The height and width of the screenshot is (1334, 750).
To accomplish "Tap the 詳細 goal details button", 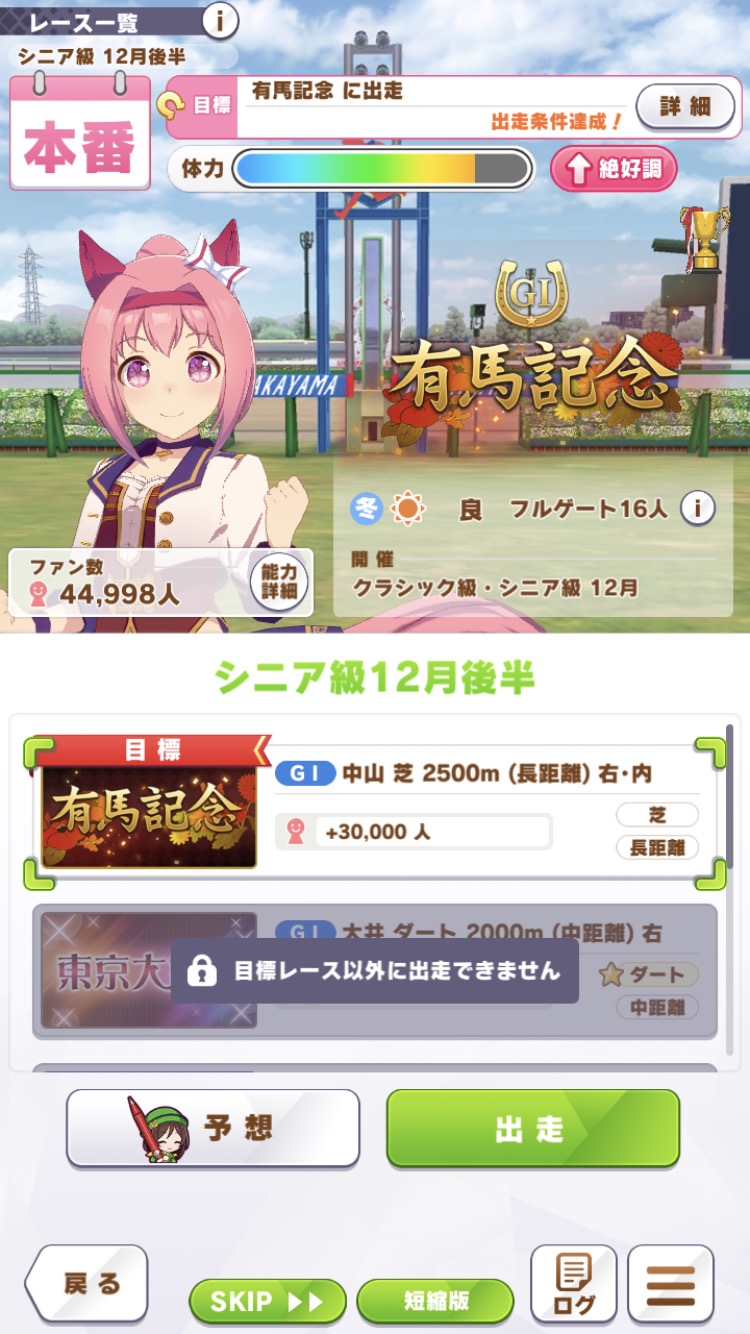I will coord(685,106).
